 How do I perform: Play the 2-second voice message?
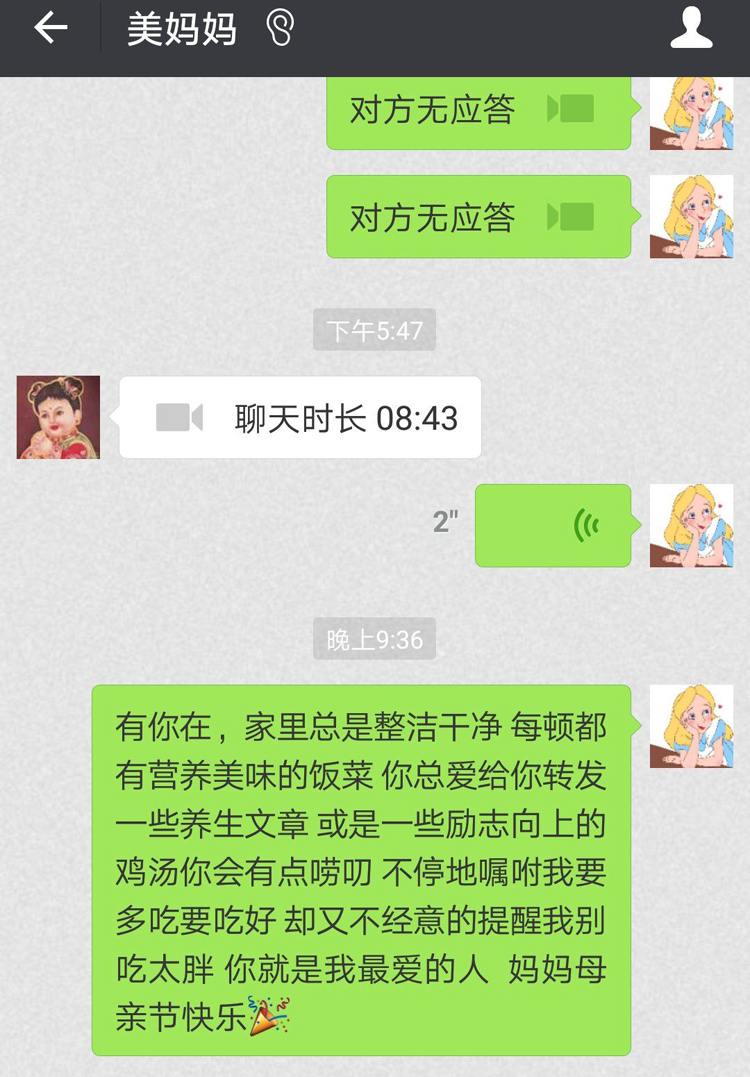[x=553, y=525]
